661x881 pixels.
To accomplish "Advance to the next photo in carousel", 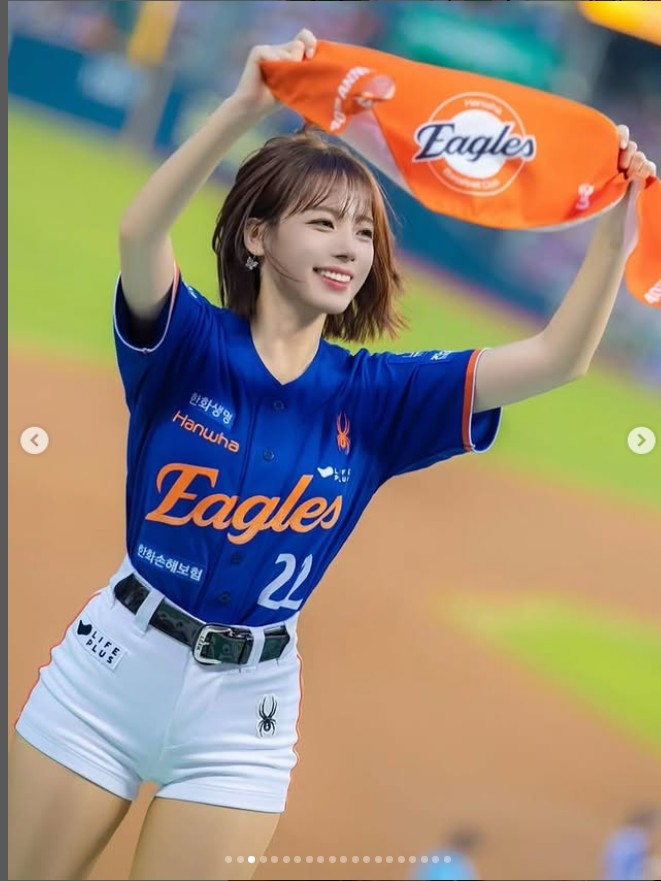I will (x=641, y=440).
